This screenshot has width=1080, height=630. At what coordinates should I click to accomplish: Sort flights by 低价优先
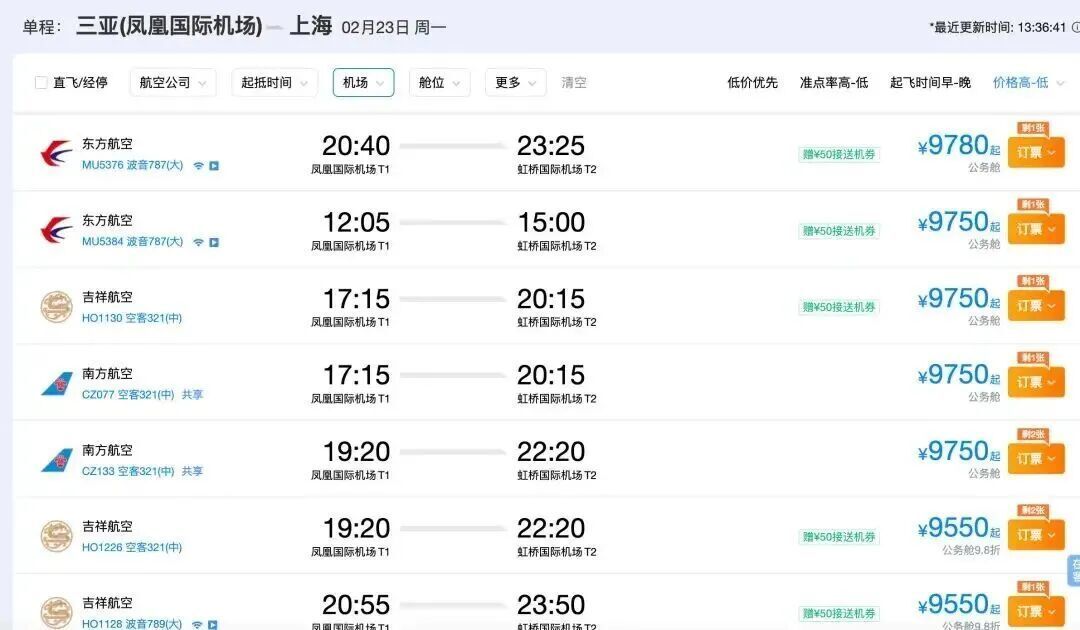(752, 83)
